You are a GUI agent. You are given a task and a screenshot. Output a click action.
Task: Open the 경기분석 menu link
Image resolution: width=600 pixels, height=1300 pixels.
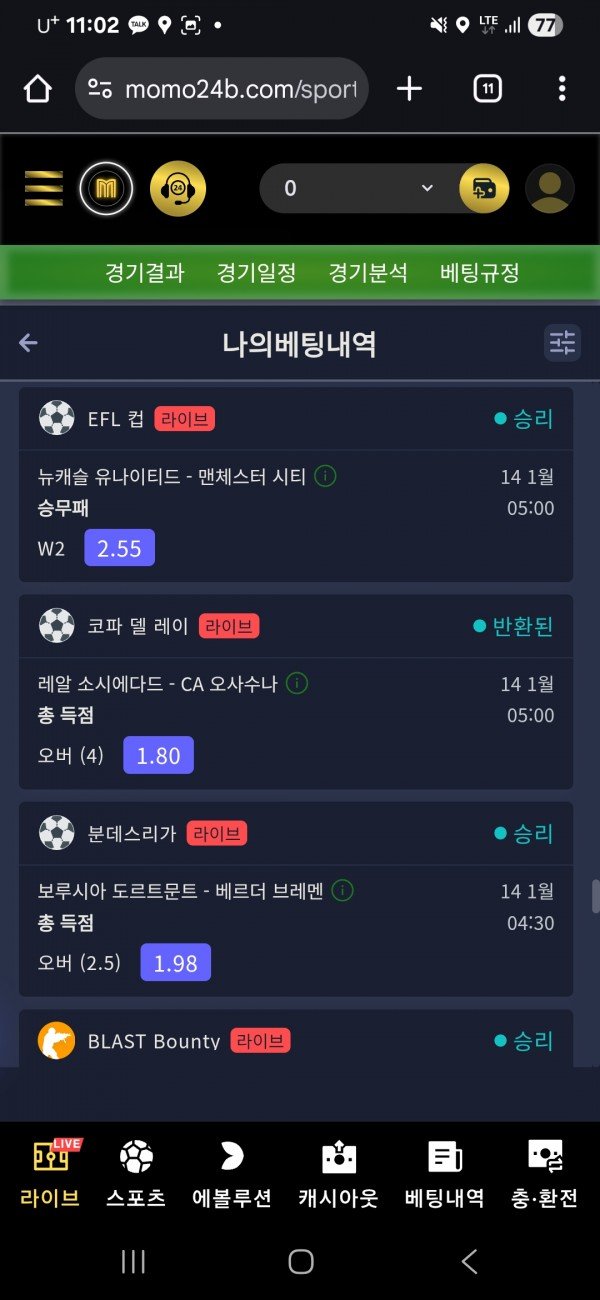pos(368,273)
